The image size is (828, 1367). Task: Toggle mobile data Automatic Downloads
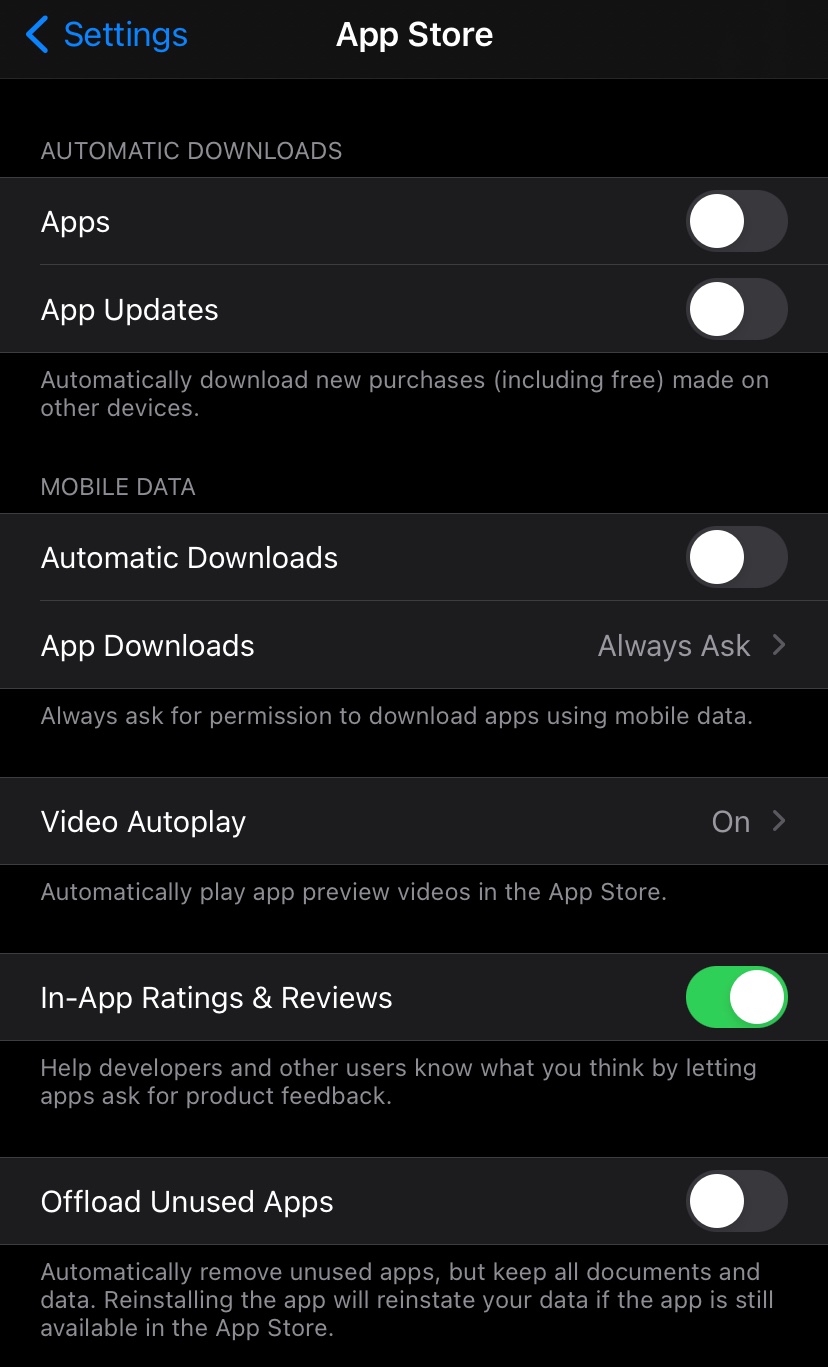point(736,557)
